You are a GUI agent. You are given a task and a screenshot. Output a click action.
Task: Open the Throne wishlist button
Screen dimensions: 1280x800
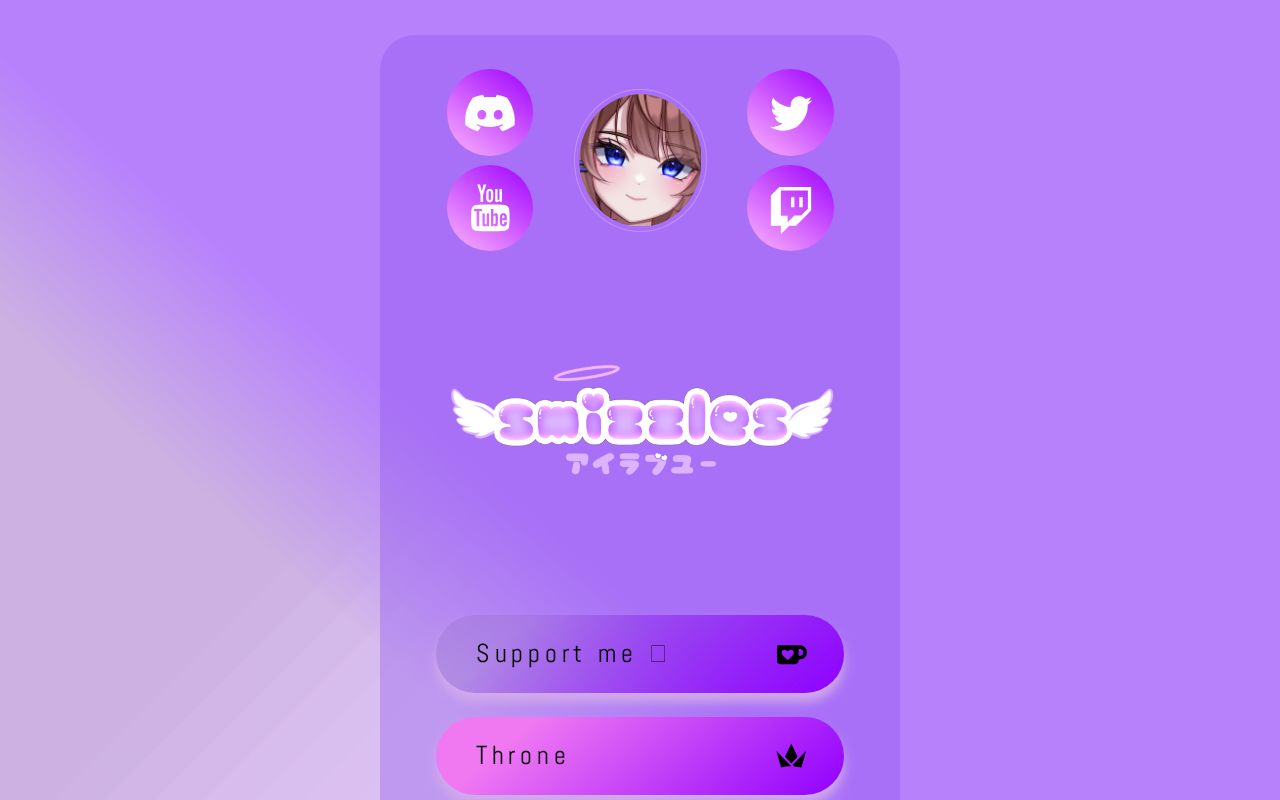pyautogui.click(x=640, y=756)
